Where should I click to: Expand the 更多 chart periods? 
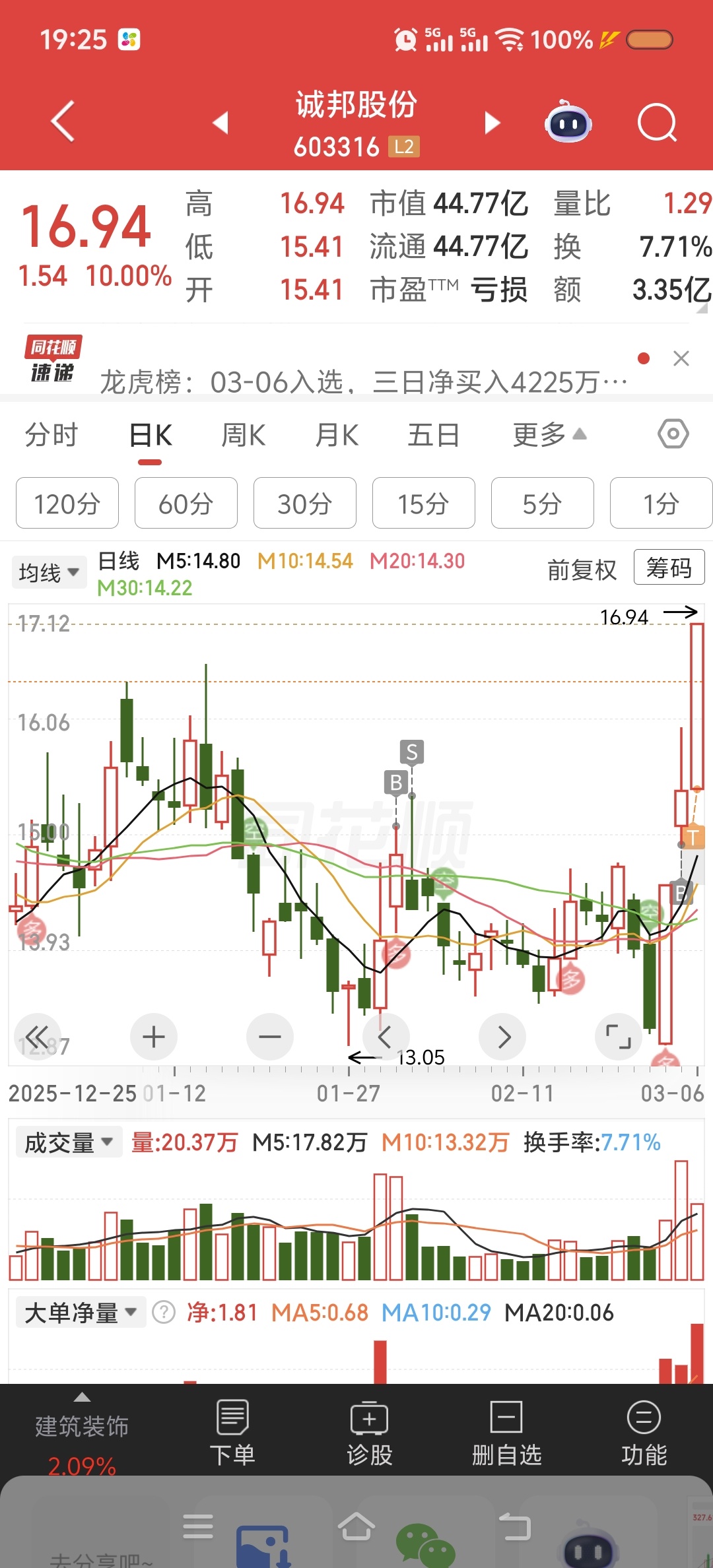(x=549, y=435)
